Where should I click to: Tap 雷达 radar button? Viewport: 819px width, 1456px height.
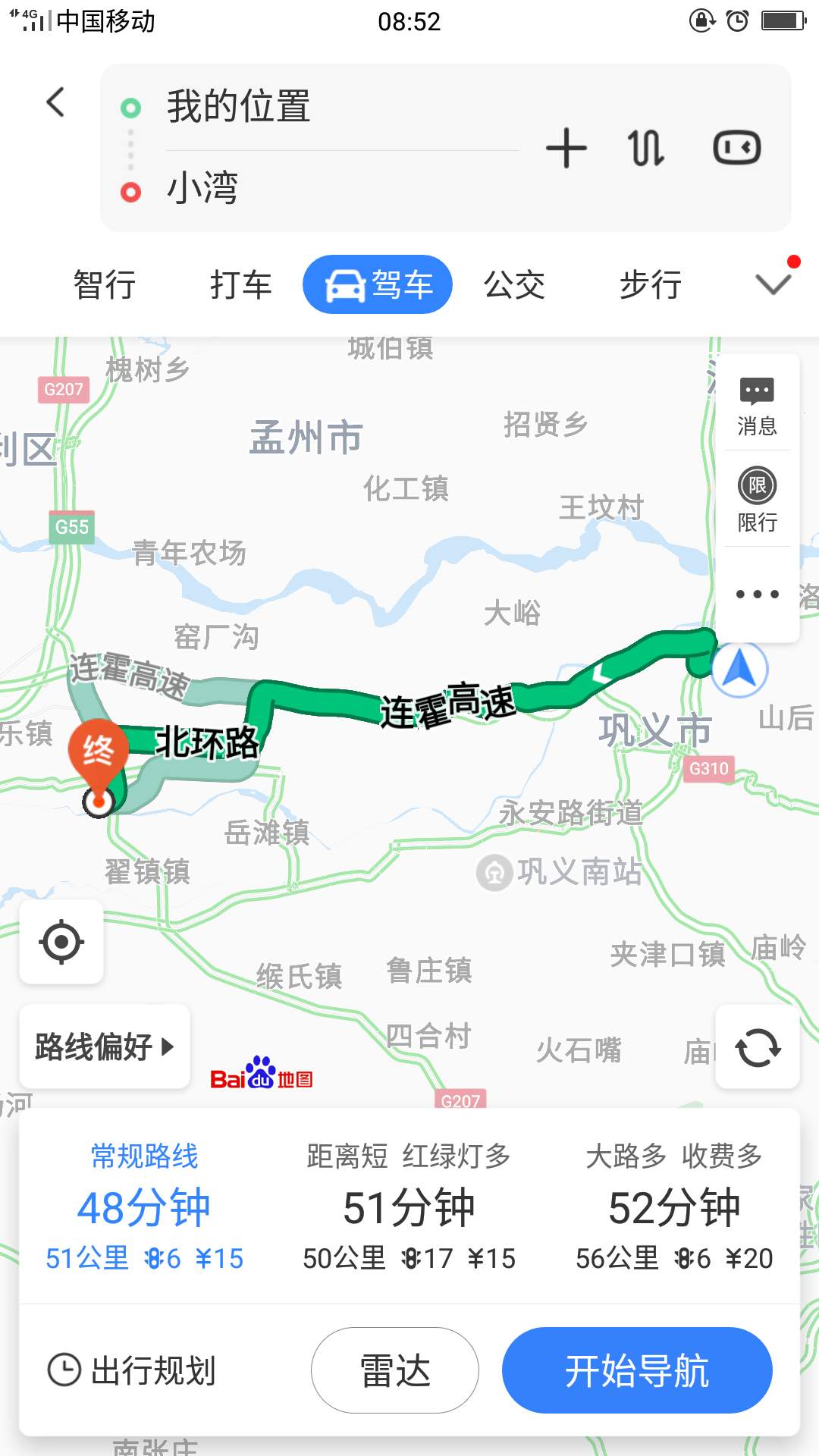pos(394,1370)
